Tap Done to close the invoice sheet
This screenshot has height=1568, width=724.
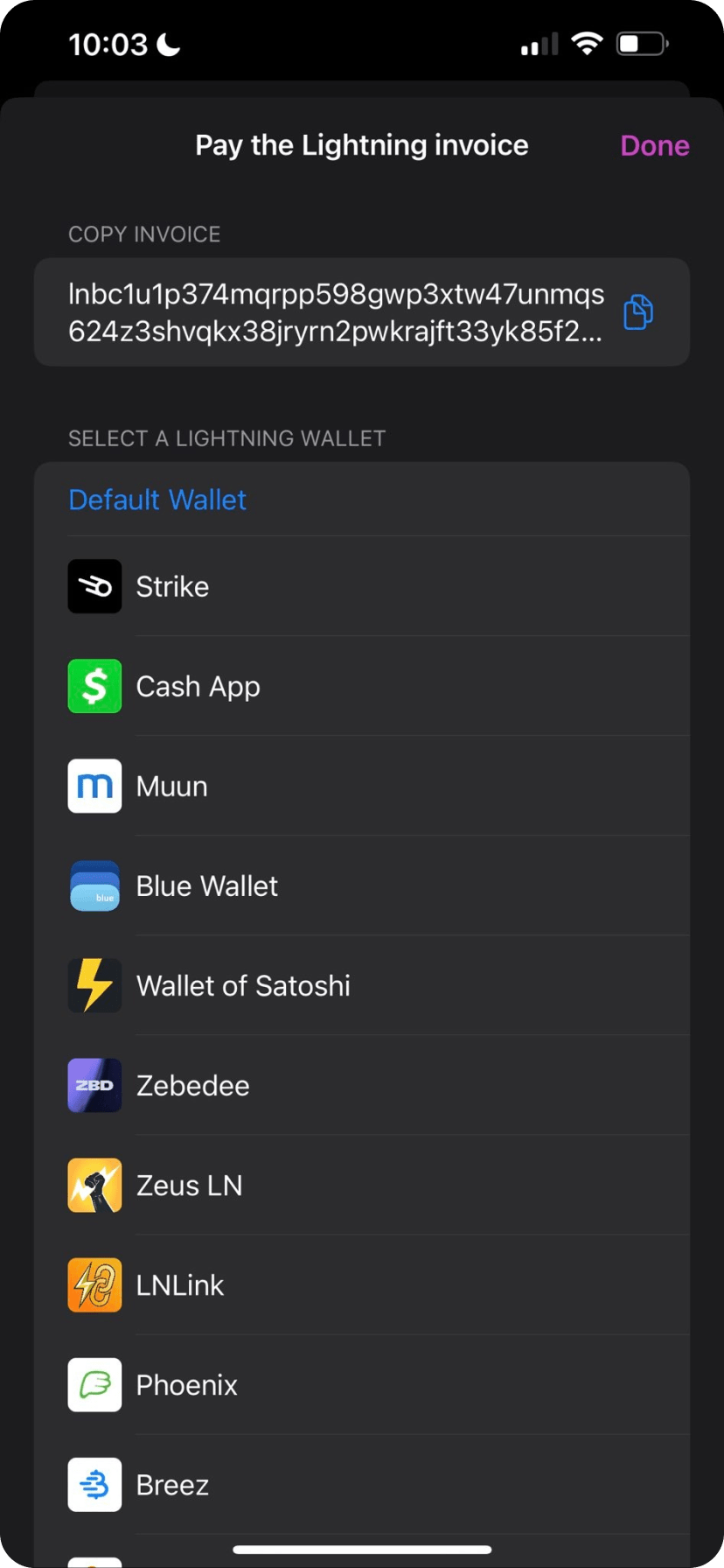pos(654,145)
